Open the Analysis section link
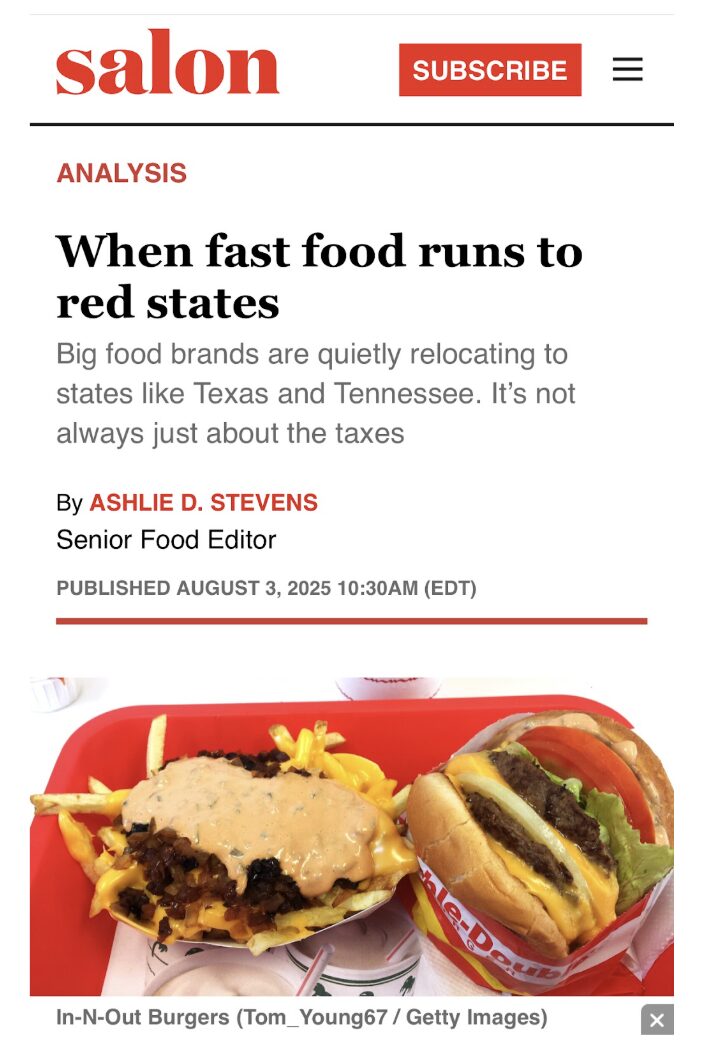Screen dimensions: 702x1050 pyautogui.click(x=121, y=173)
